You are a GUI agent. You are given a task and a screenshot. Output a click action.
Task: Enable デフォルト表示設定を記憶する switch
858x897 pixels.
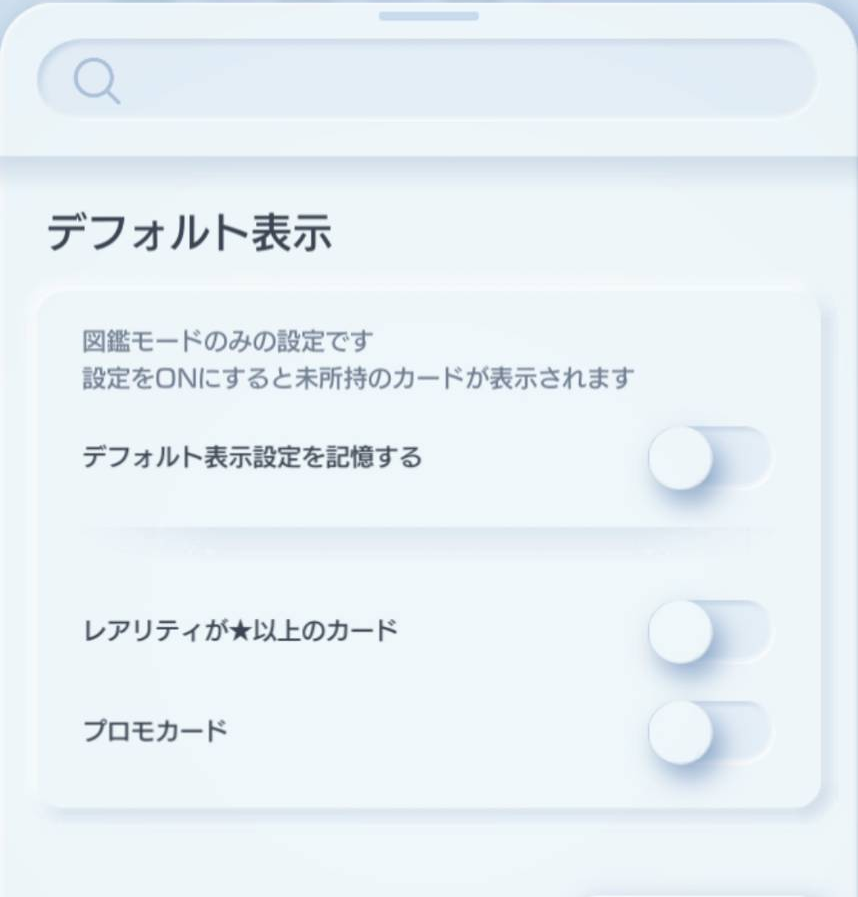point(709,458)
